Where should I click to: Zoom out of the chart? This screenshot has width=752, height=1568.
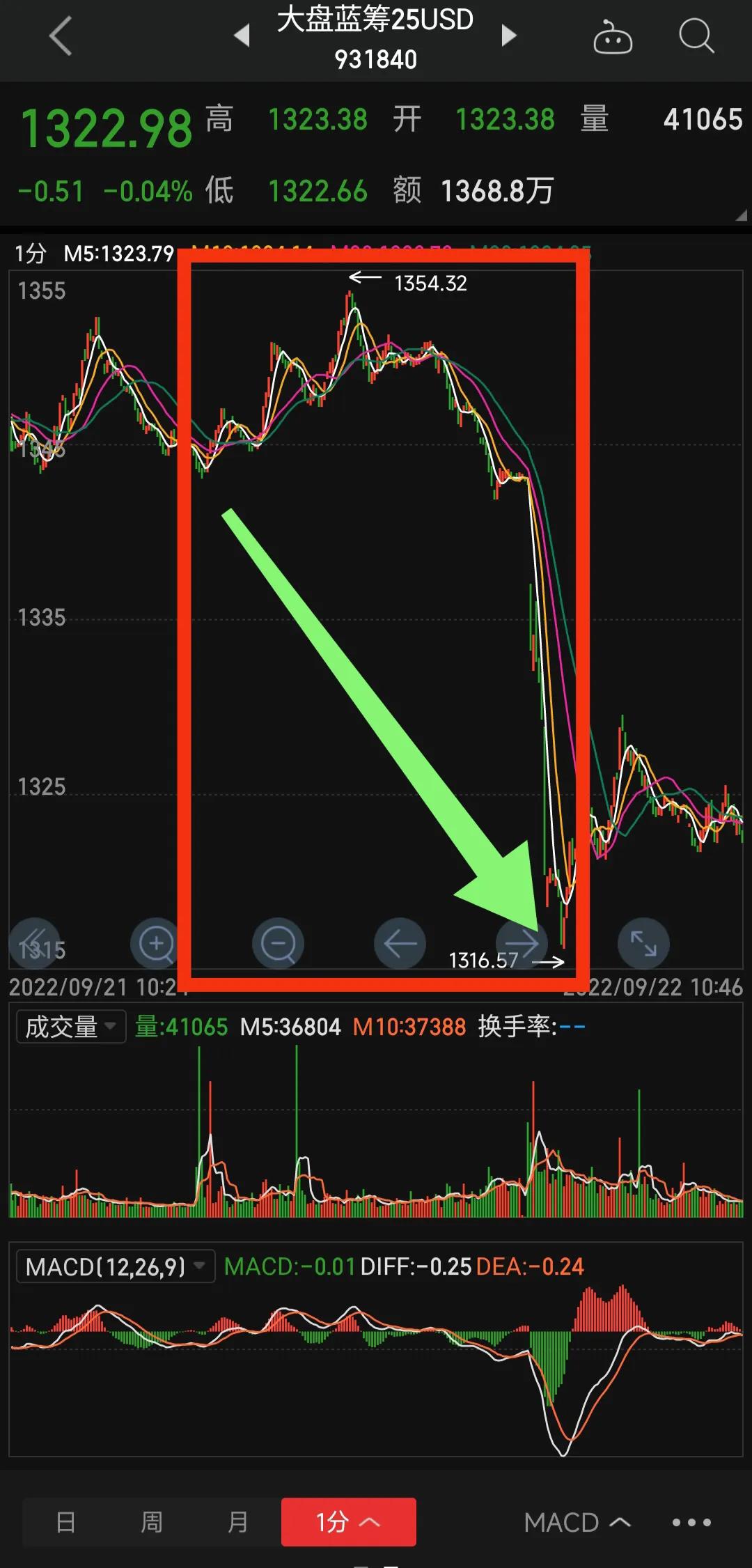pos(278,944)
